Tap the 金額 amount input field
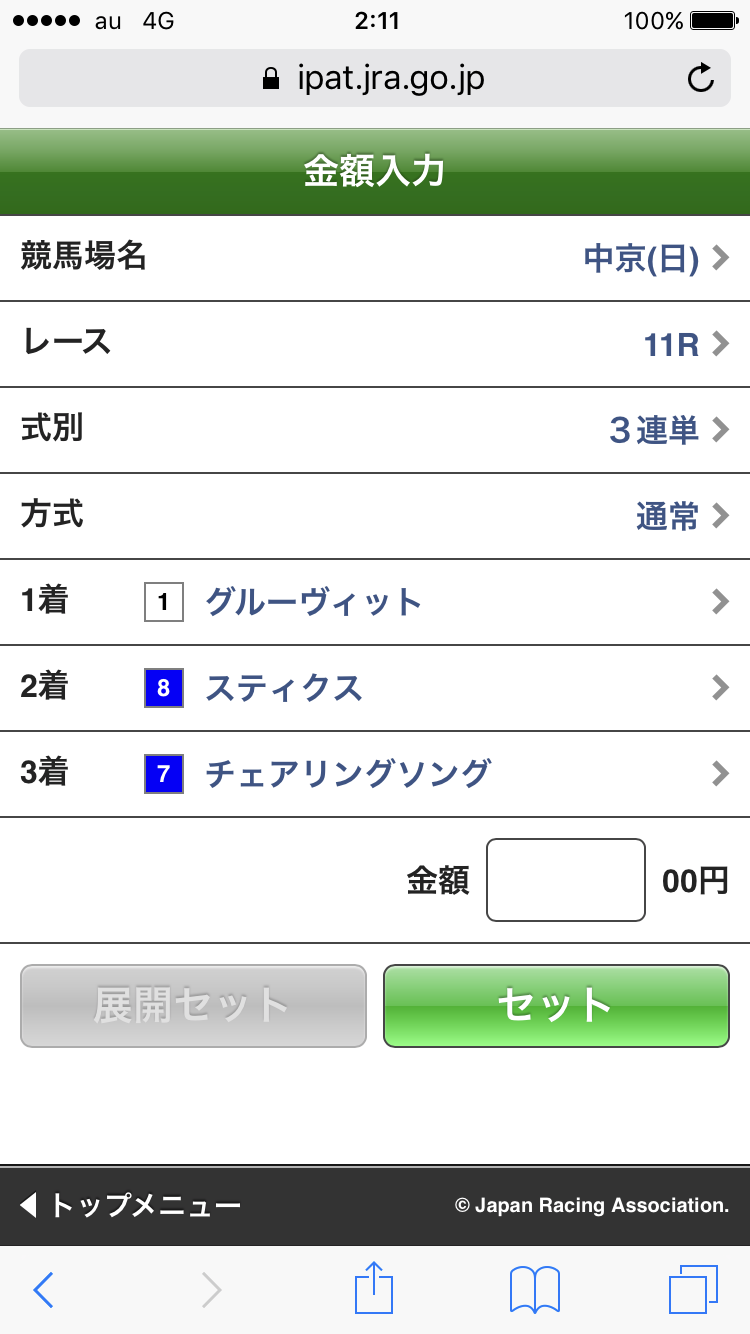 (x=565, y=879)
